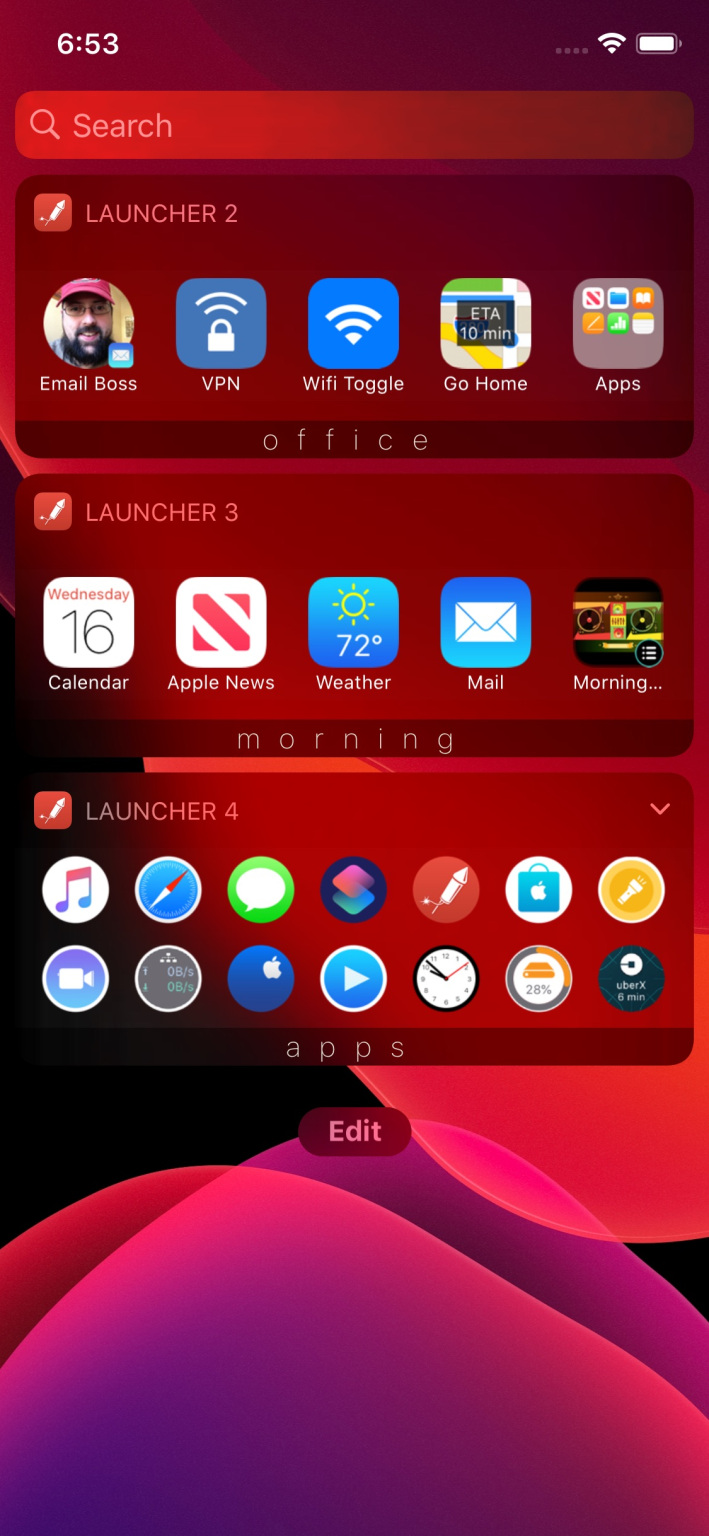
Task: Open the Music app icon
Action: (x=75, y=889)
